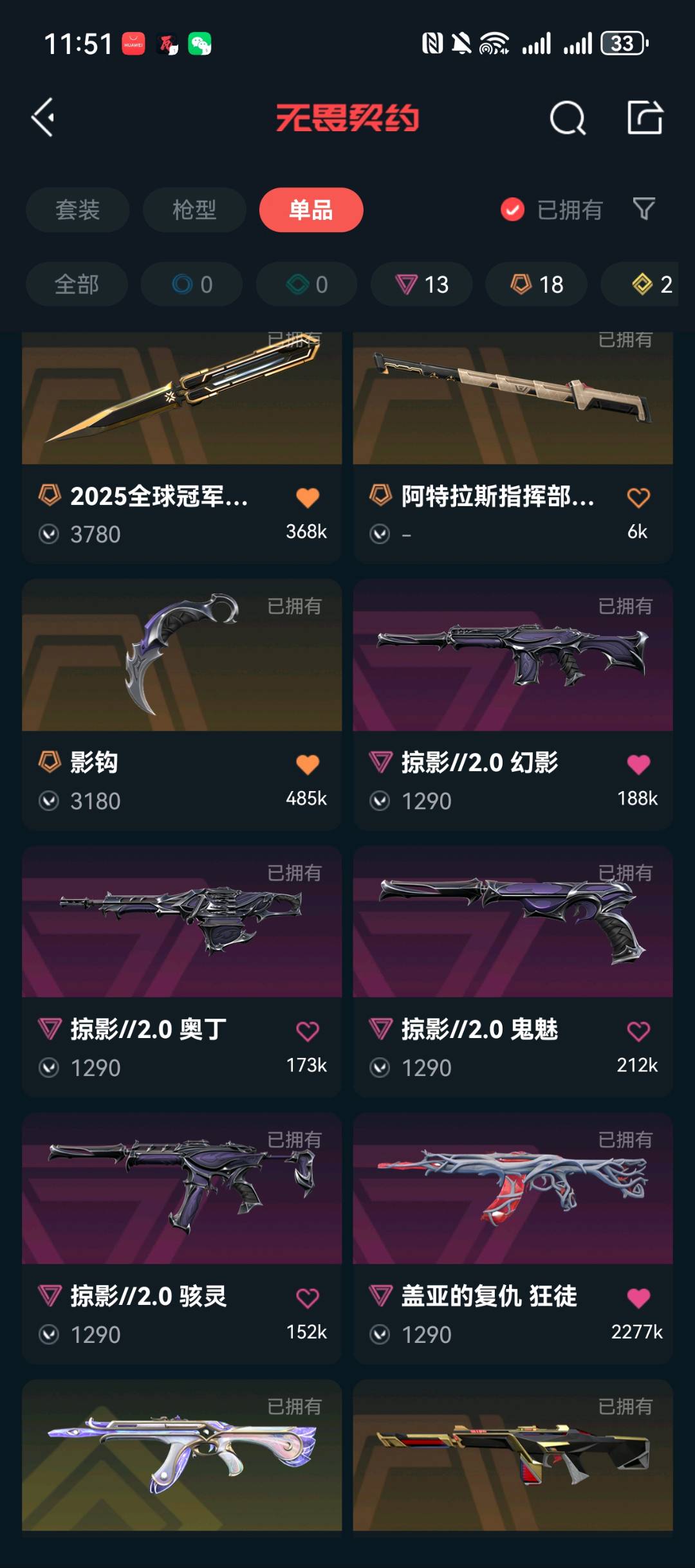Switch to the 枪型 tab

(x=194, y=210)
